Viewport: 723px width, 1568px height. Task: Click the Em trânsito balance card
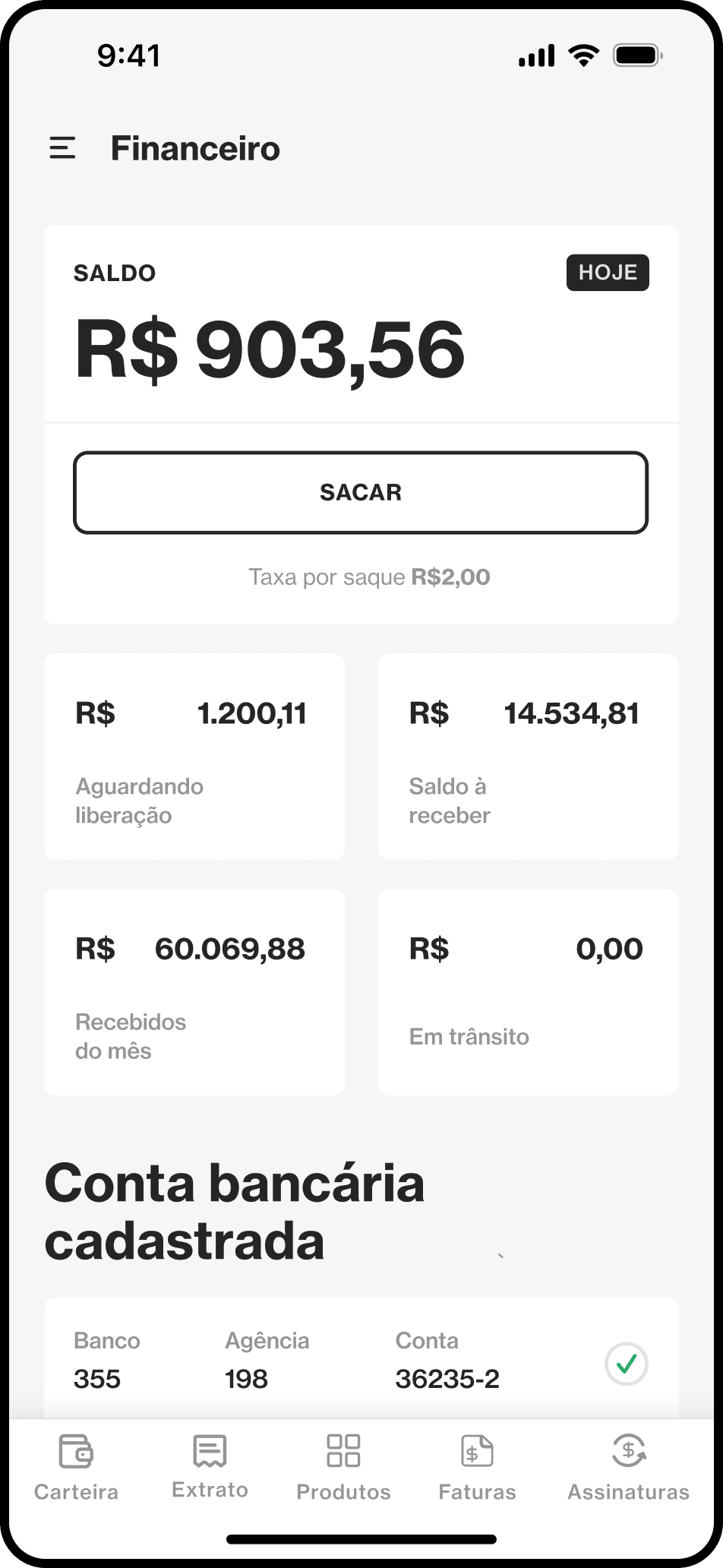[x=527, y=991]
